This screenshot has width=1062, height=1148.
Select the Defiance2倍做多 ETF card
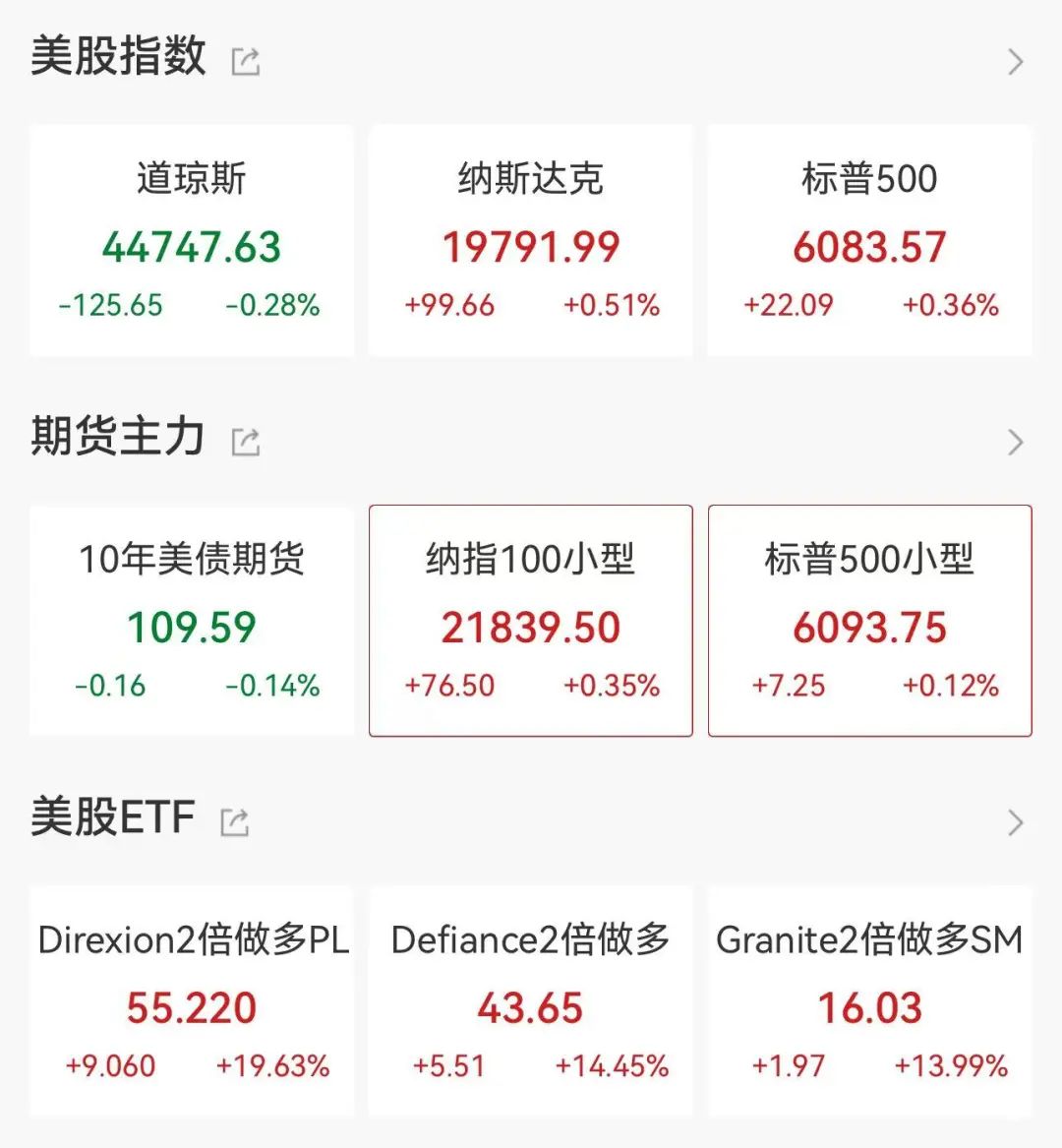coord(531,1001)
